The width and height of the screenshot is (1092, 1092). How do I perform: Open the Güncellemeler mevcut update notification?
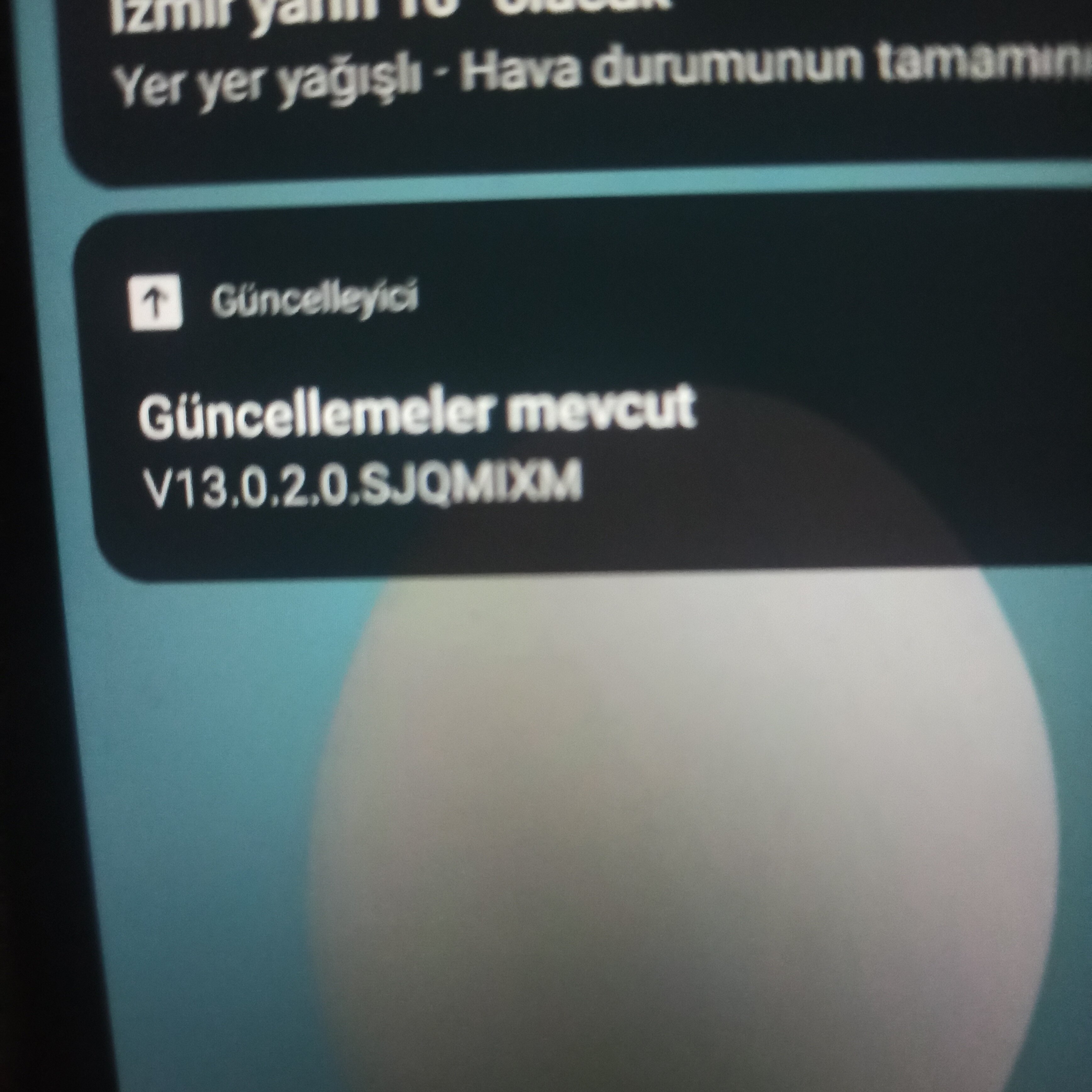click(417, 406)
